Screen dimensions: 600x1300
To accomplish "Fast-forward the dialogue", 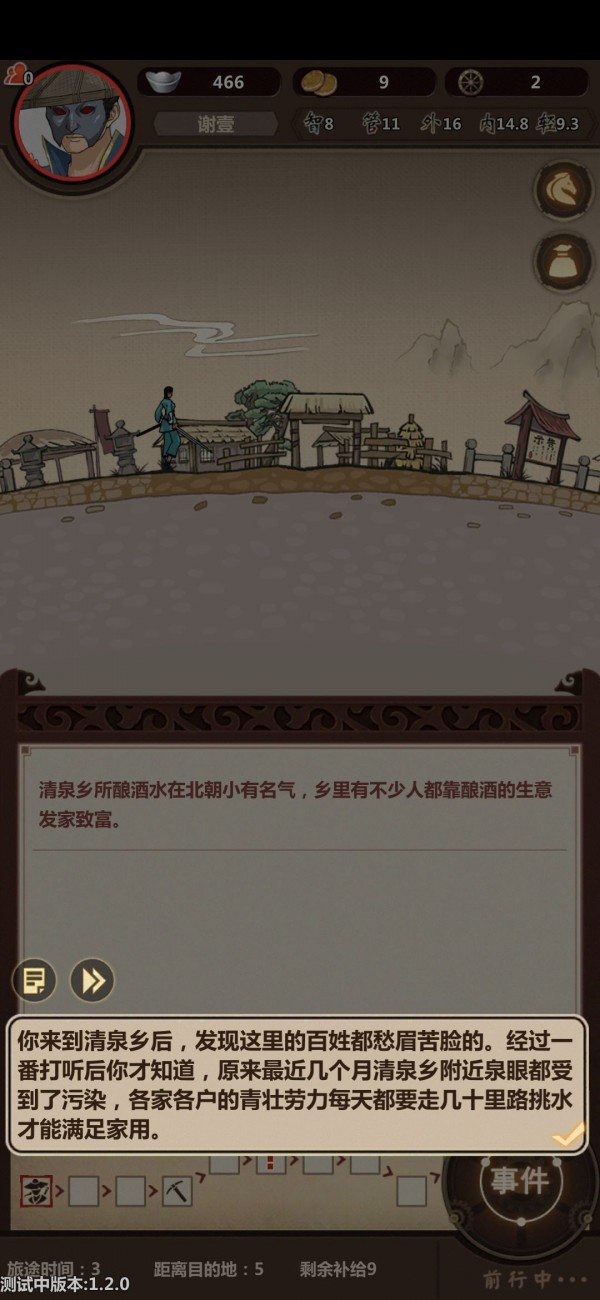I will 92,980.
